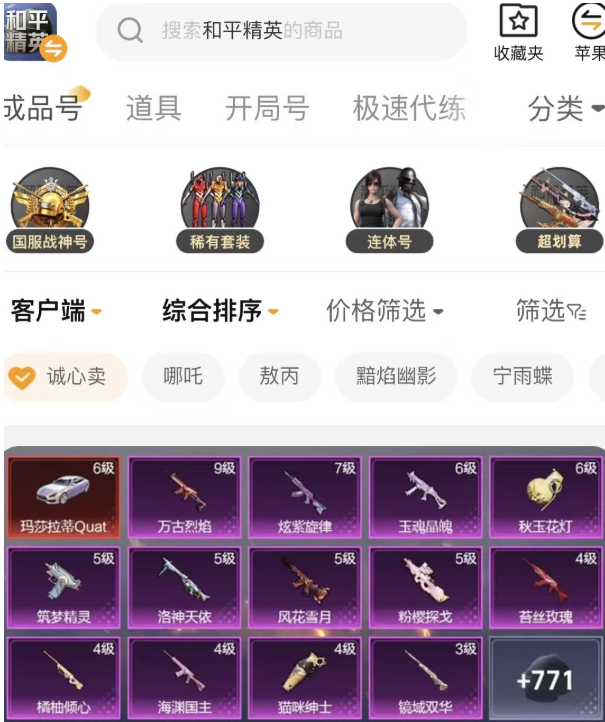Screen dimensions: 605x722
Task: Open the 国服战神号 category
Action: pyautogui.click(x=49, y=210)
